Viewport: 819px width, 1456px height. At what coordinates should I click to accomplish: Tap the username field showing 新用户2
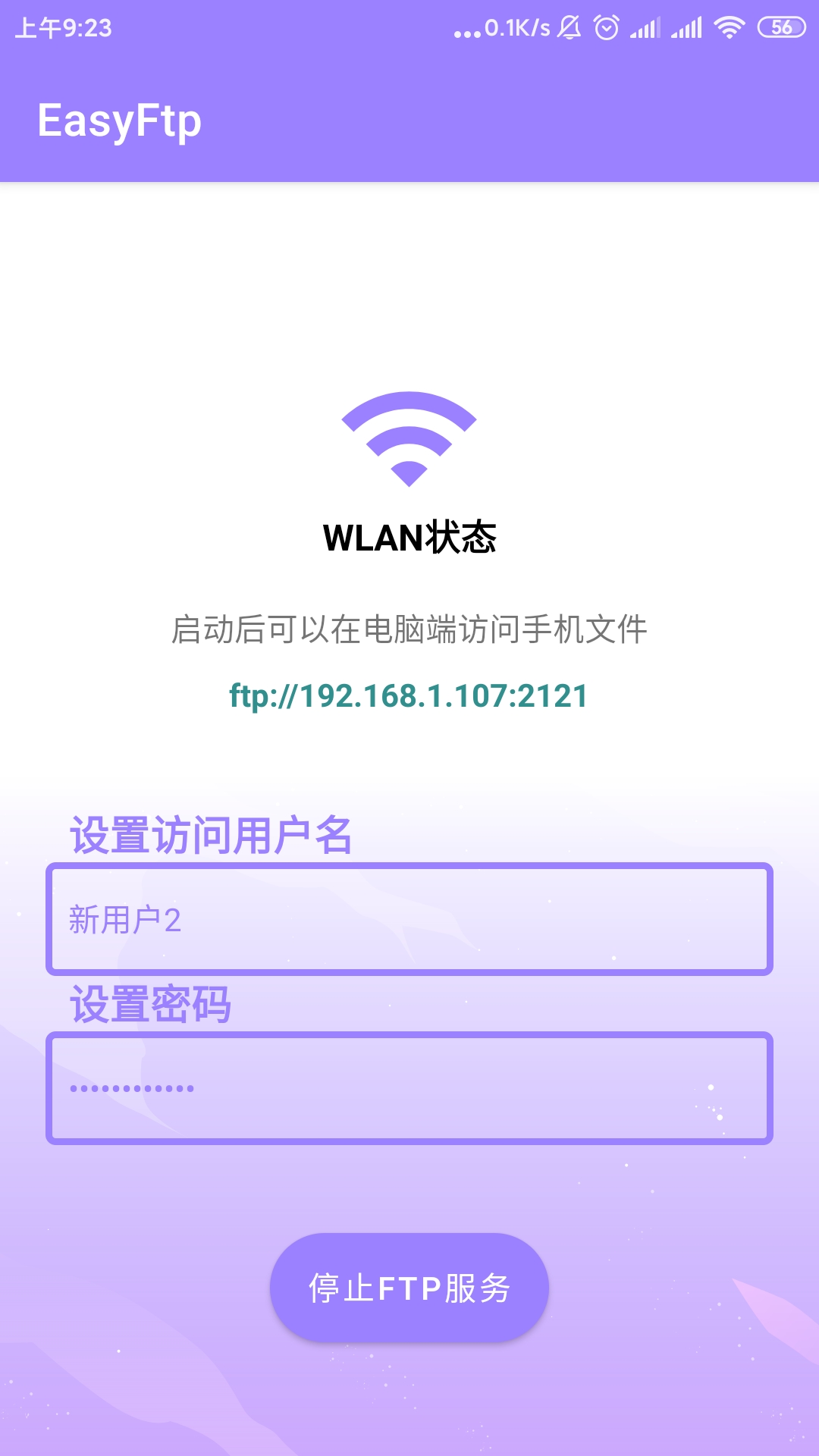point(409,919)
